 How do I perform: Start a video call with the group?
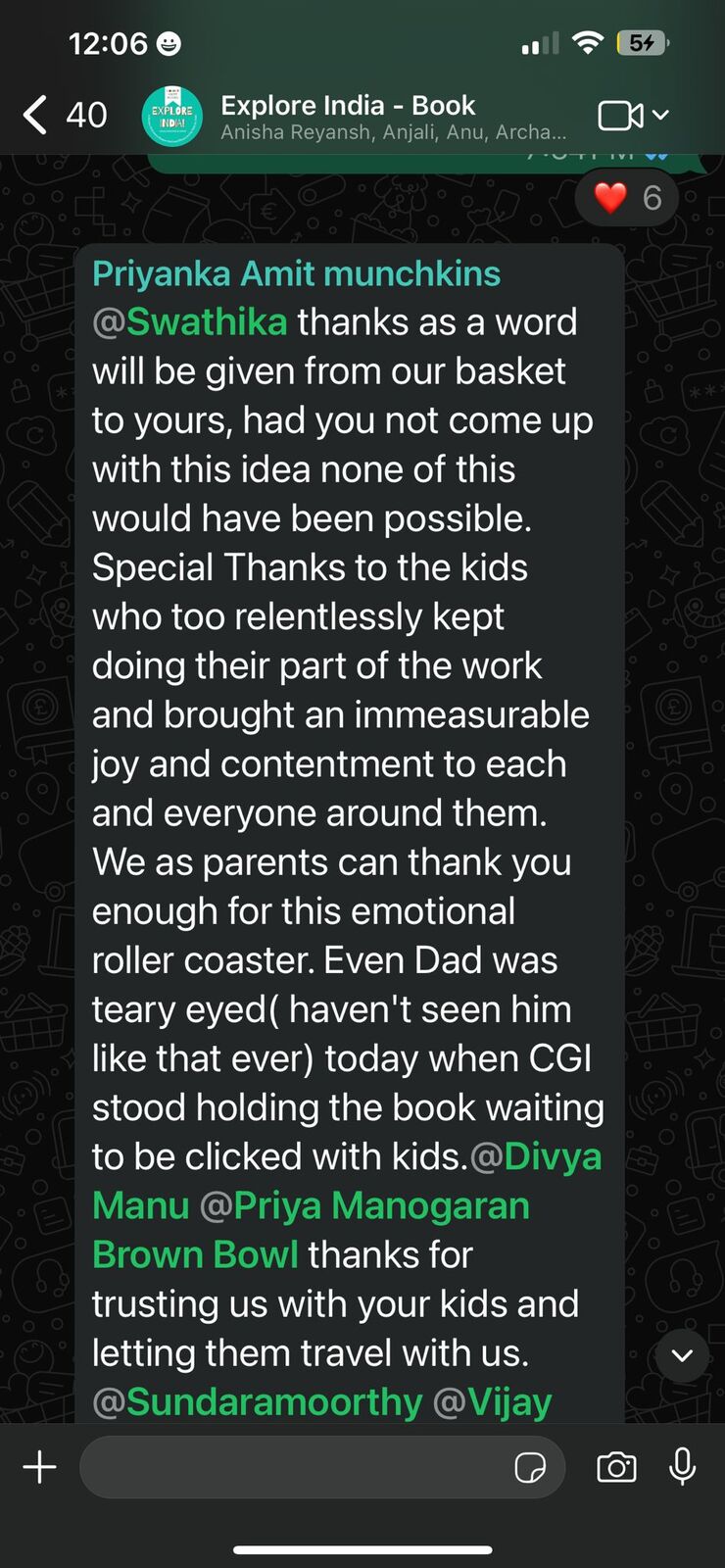coord(621,116)
